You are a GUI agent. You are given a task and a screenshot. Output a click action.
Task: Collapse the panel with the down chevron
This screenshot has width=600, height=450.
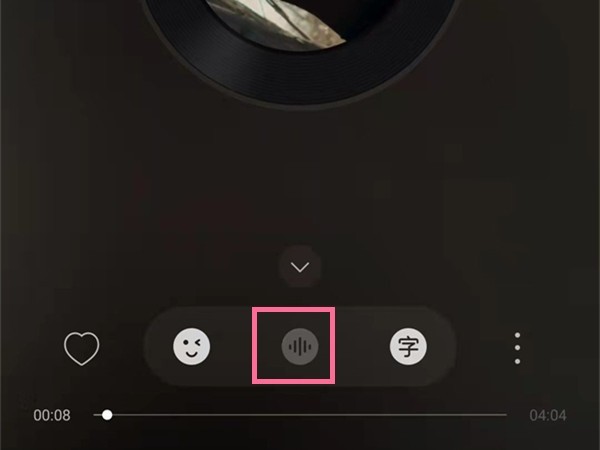[300, 267]
